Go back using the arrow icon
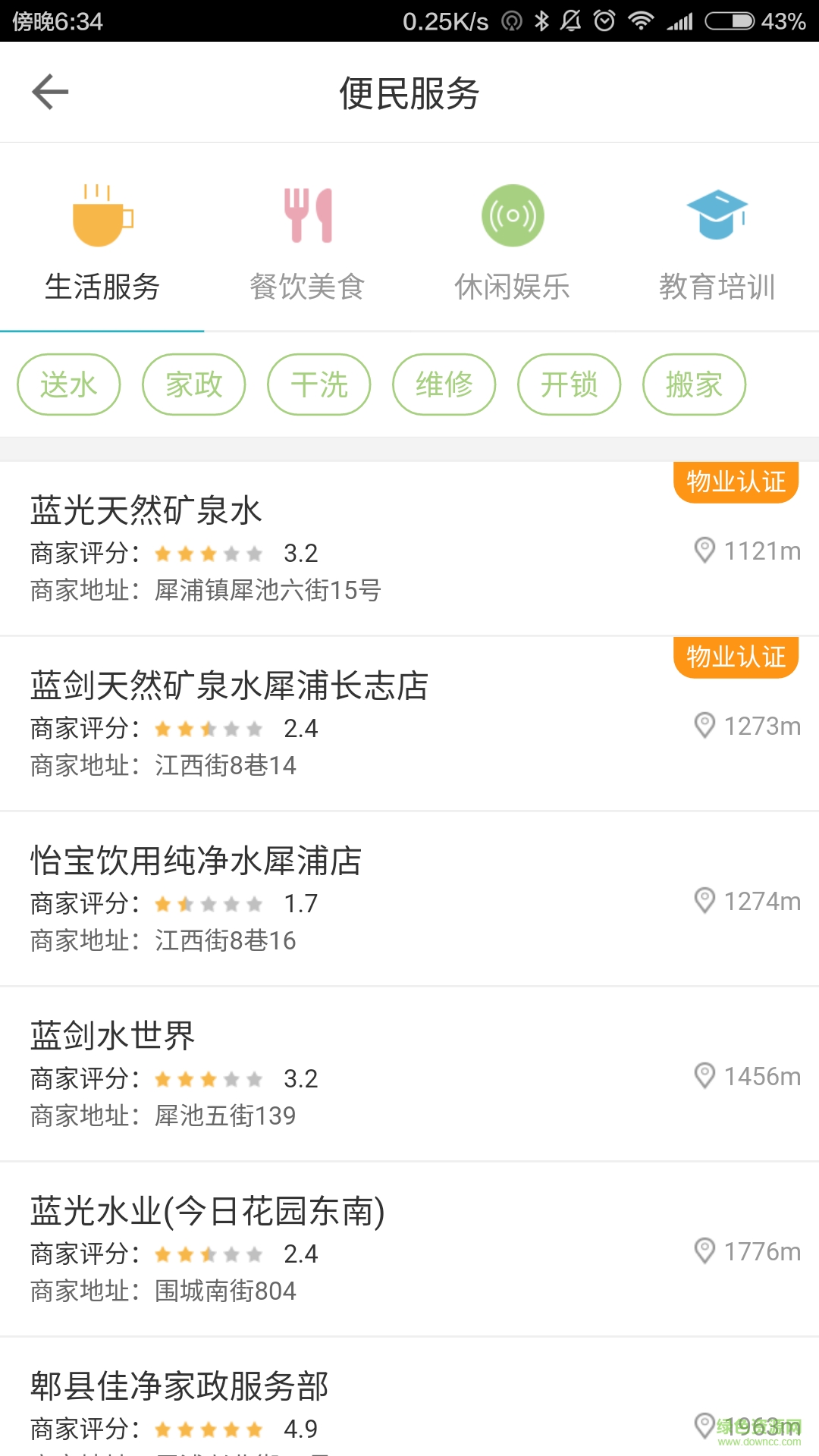The image size is (819, 1456). point(50,93)
